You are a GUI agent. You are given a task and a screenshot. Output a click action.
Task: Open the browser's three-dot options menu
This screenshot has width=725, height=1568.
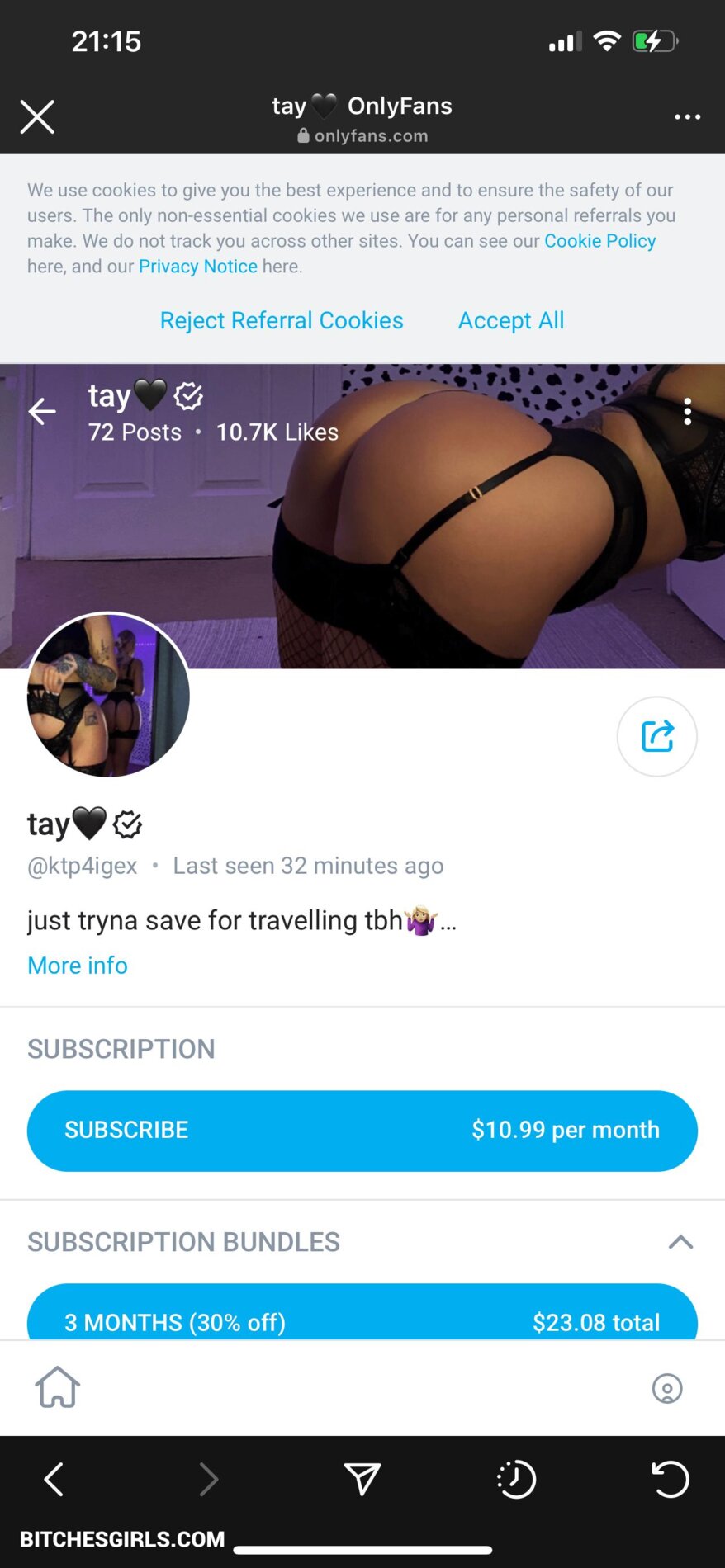click(x=687, y=117)
